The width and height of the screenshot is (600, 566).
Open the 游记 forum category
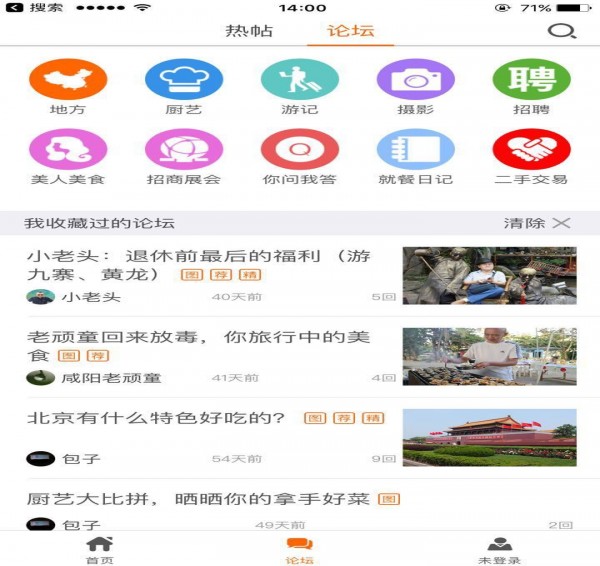(300, 80)
